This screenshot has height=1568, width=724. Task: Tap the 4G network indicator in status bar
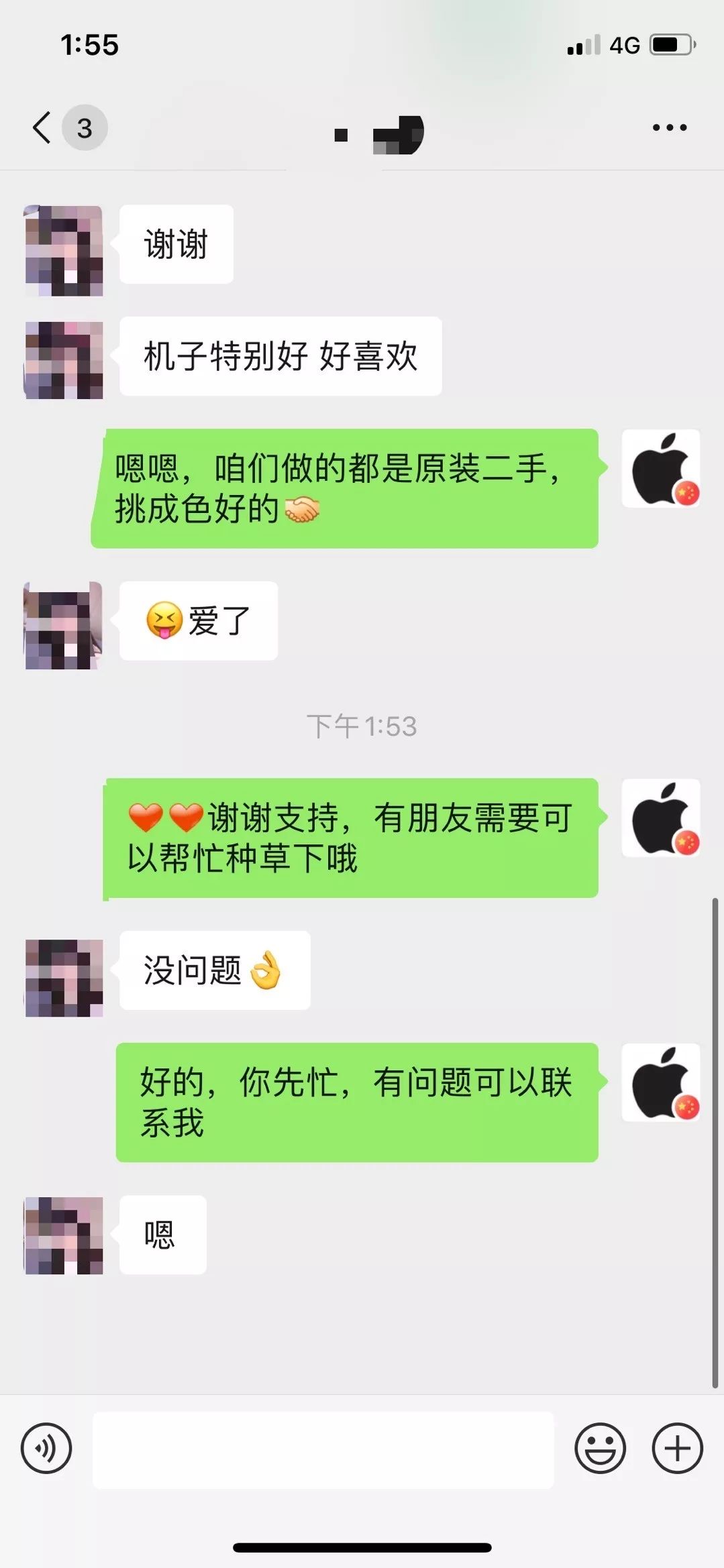pyautogui.click(x=624, y=44)
